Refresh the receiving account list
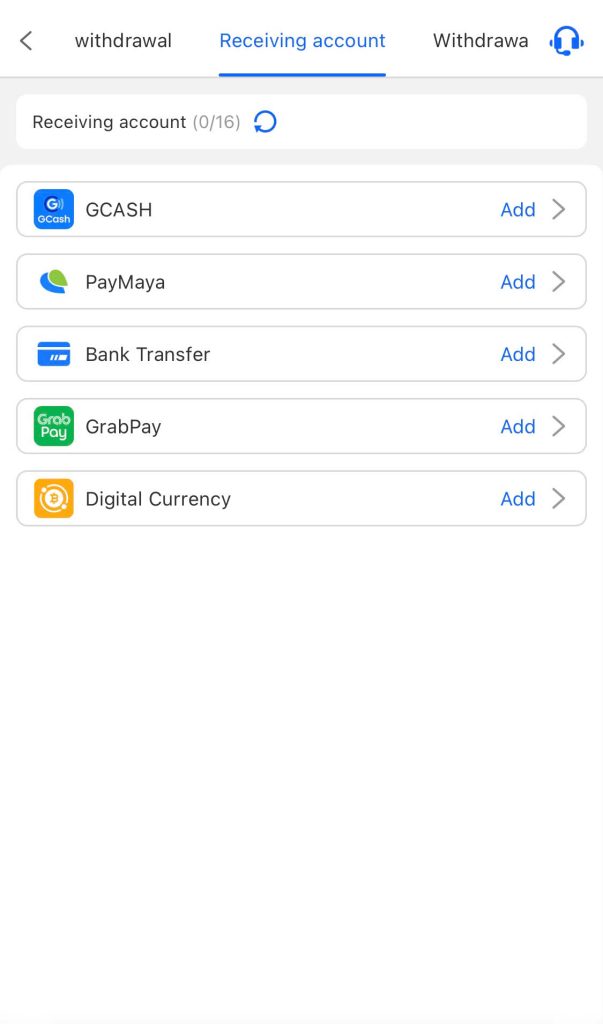 [265, 122]
